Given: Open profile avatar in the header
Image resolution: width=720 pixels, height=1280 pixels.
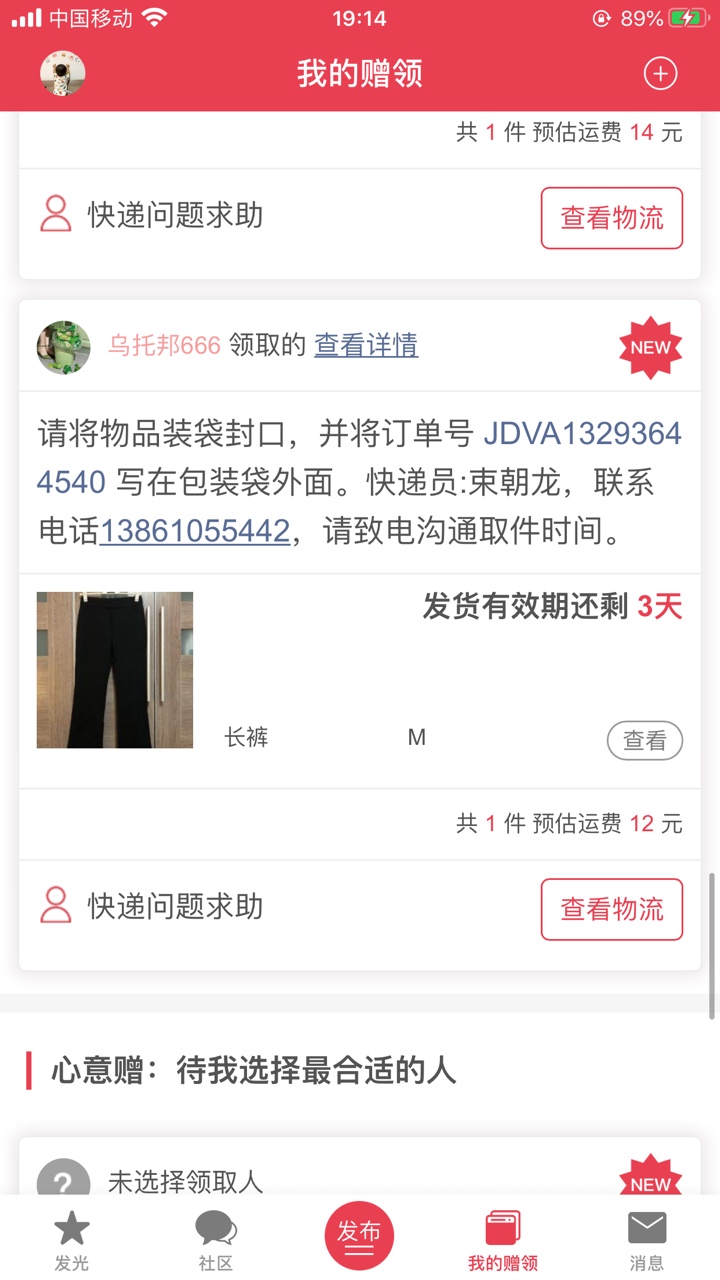Looking at the screenshot, I should pos(63,73).
